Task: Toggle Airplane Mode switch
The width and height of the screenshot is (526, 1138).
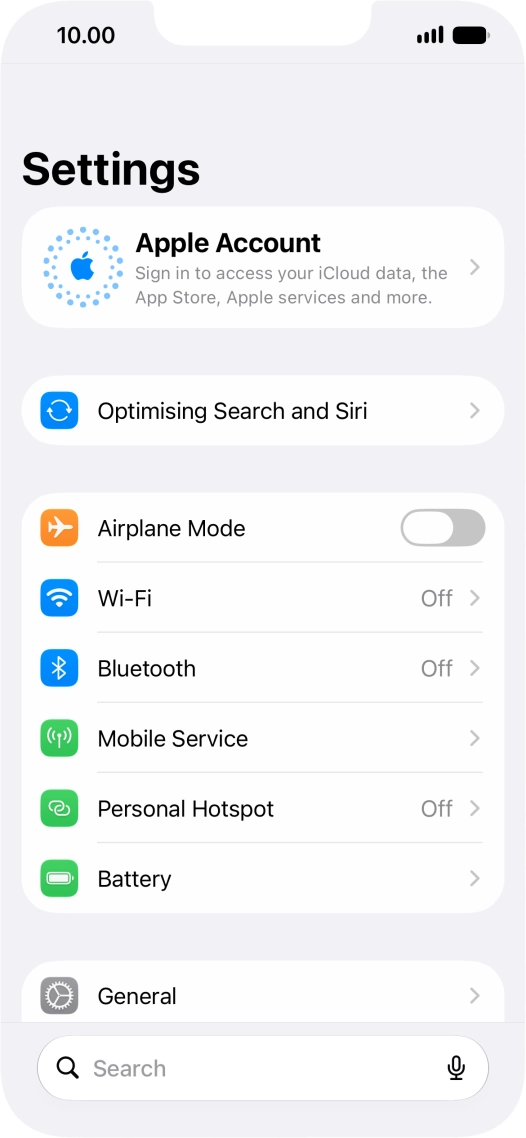Action: [x=443, y=528]
